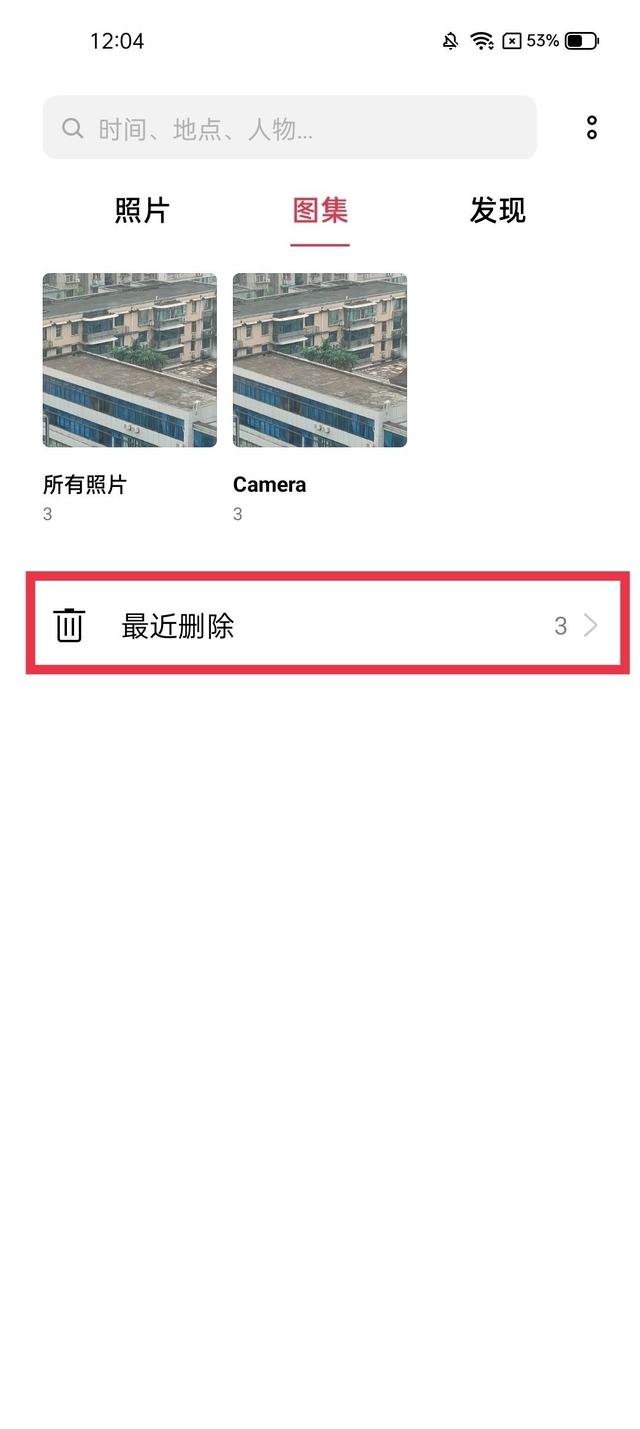Open the 最近删除 folder
The width and height of the screenshot is (640, 1429).
(x=327, y=625)
